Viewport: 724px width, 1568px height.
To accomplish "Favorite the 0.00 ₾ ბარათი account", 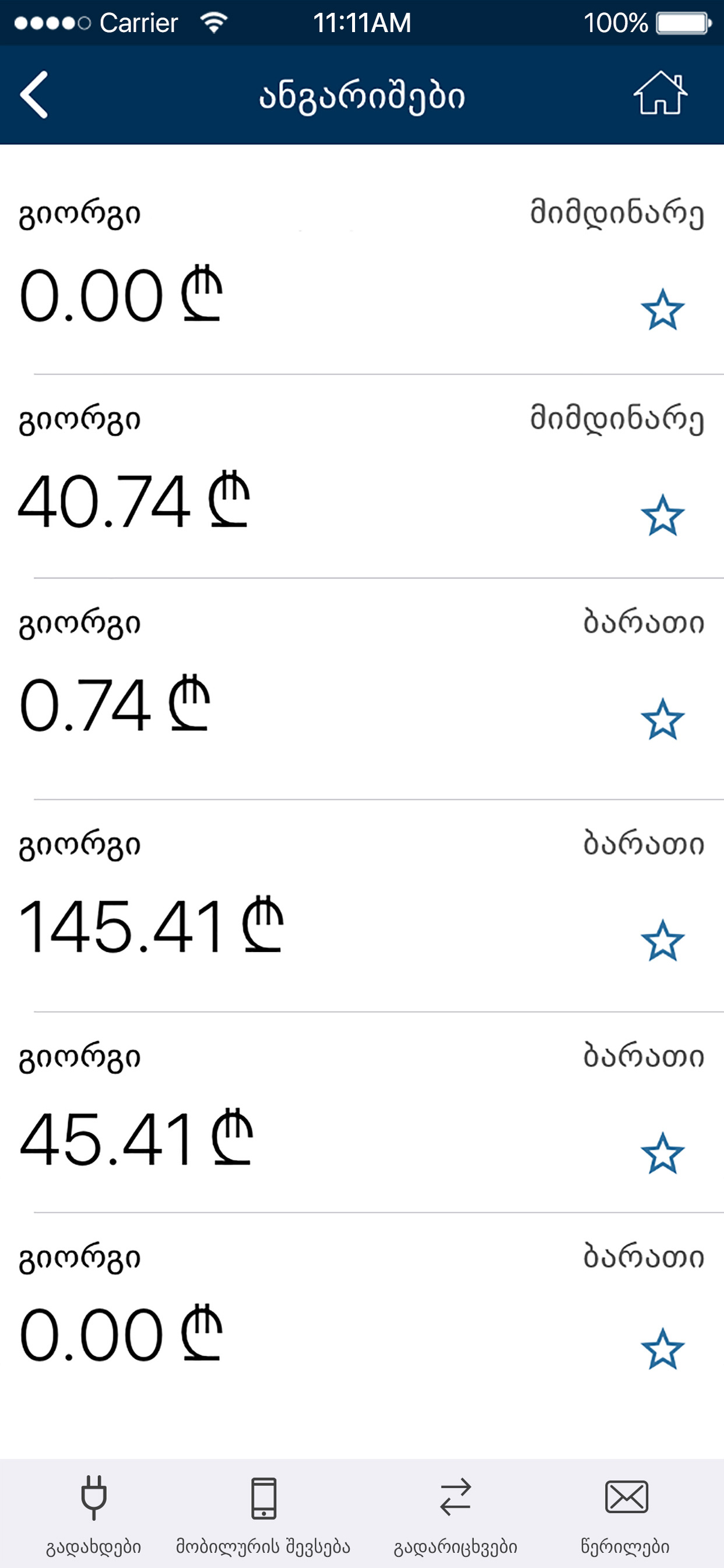I will coord(663,1349).
